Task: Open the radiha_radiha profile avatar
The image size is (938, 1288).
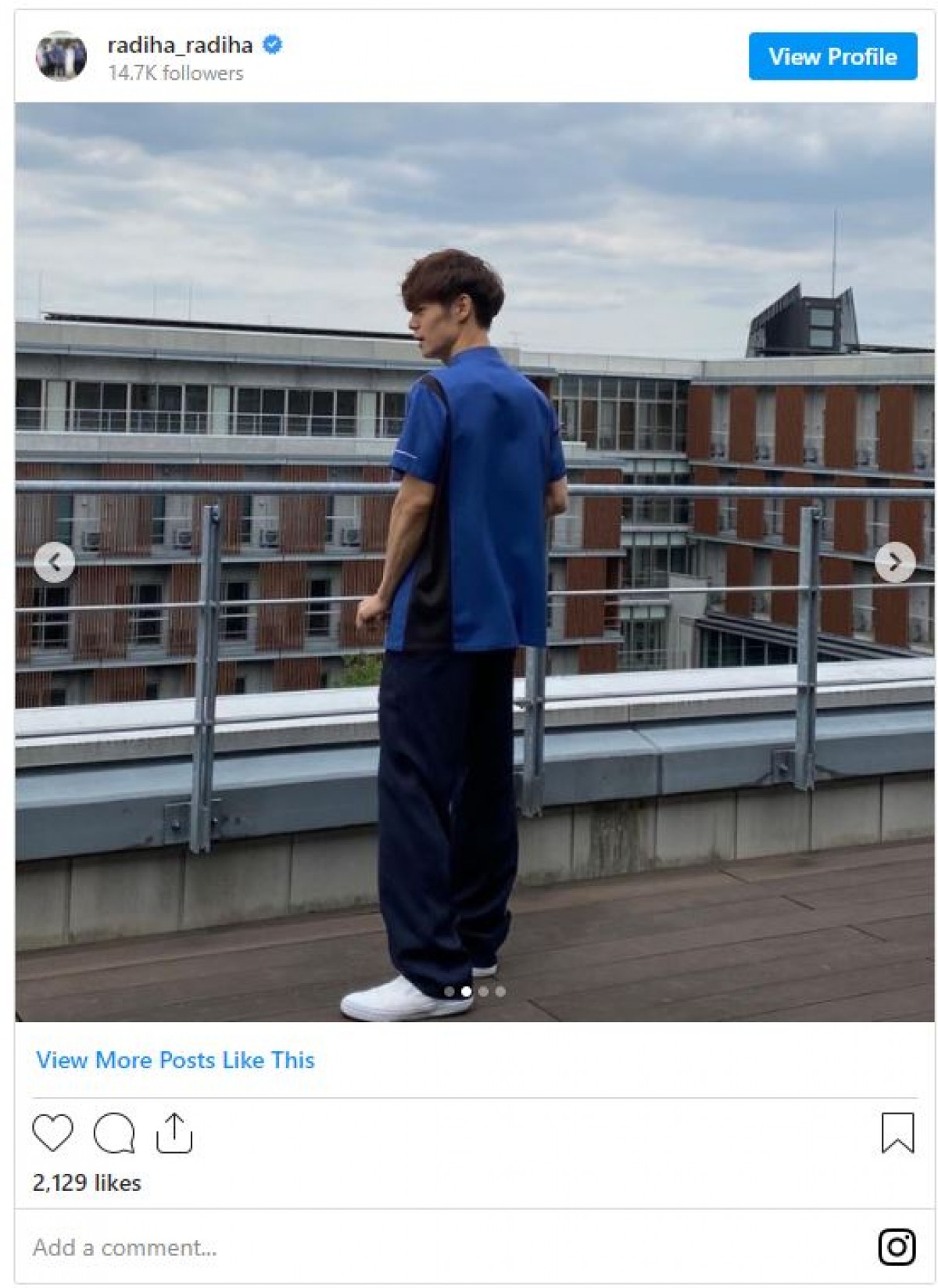Action: [61, 56]
